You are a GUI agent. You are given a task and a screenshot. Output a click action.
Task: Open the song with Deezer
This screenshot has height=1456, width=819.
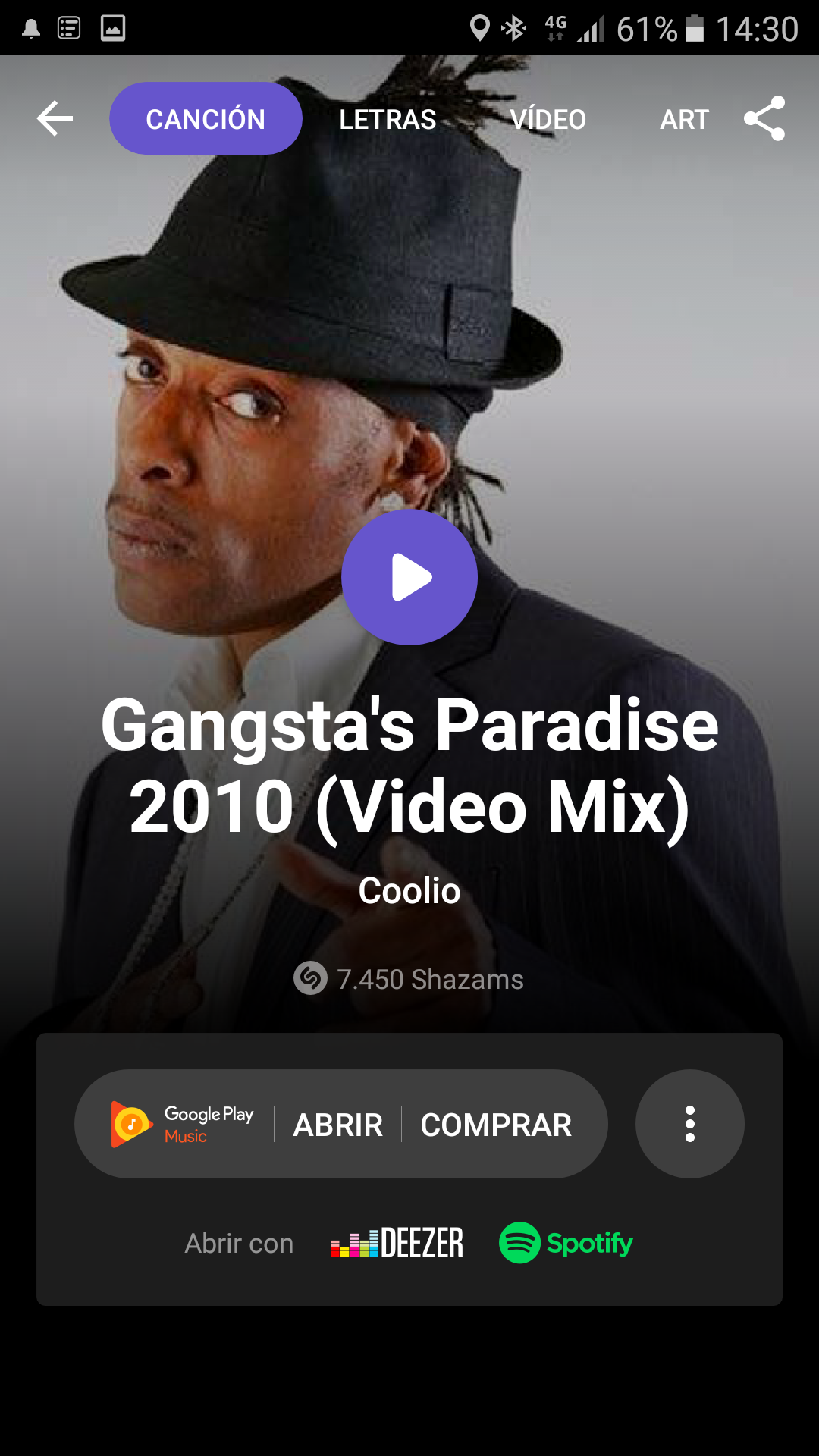pyautogui.click(x=397, y=1243)
